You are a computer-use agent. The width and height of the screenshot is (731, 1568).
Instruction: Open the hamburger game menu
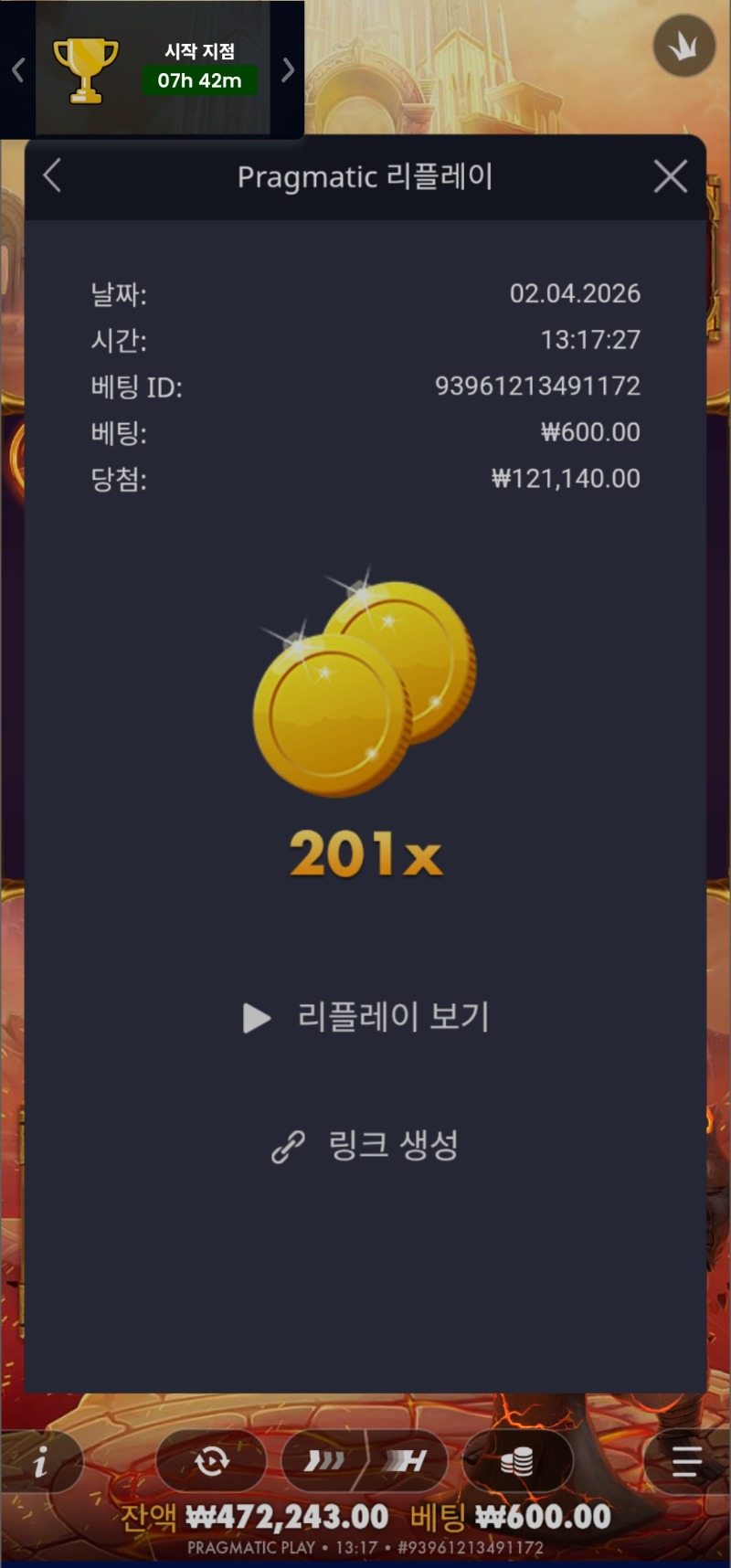coord(686,1462)
